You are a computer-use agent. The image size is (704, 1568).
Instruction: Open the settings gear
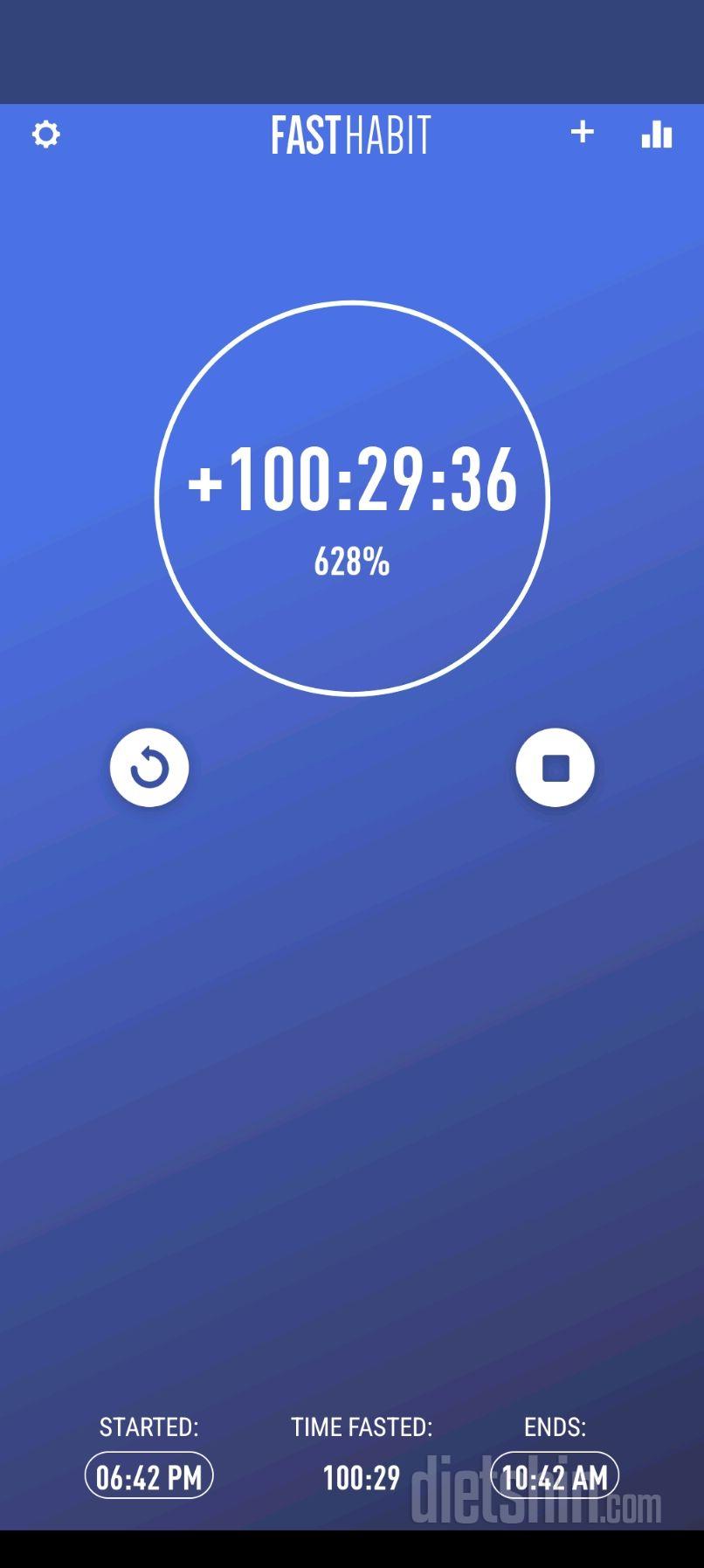pyautogui.click(x=46, y=135)
